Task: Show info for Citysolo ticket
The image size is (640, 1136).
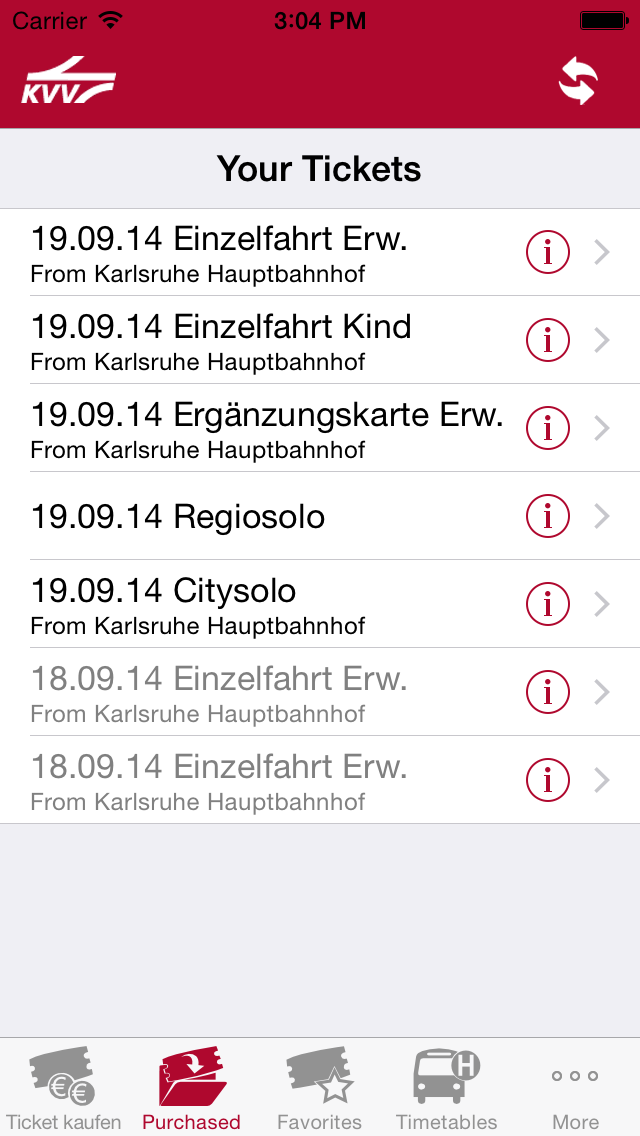Action: (548, 604)
